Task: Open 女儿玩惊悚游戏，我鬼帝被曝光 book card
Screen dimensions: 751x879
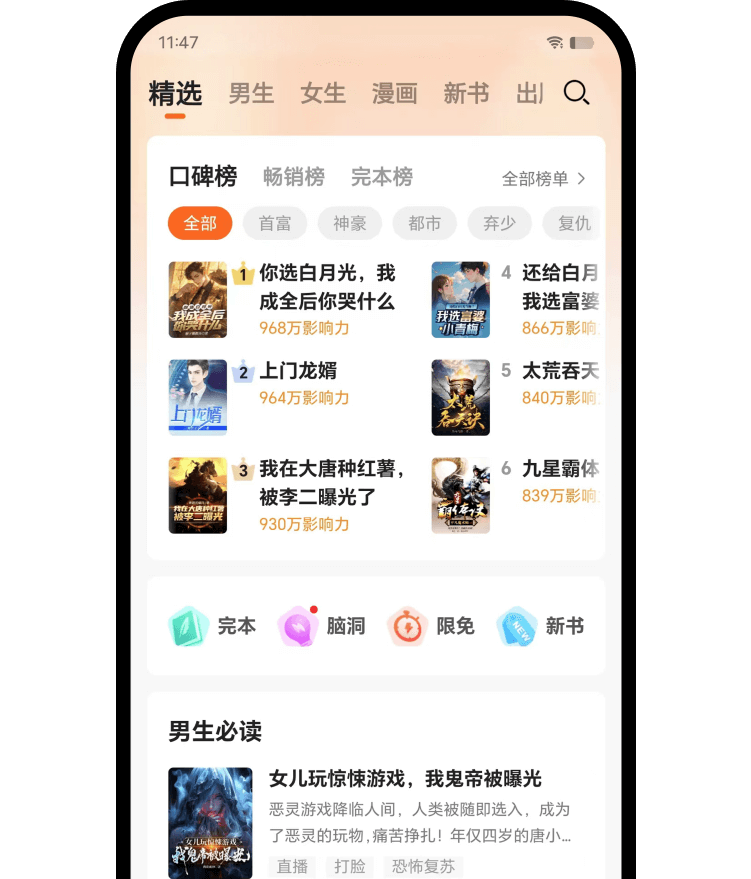Action: pyautogui.click(x=405, y=779)
